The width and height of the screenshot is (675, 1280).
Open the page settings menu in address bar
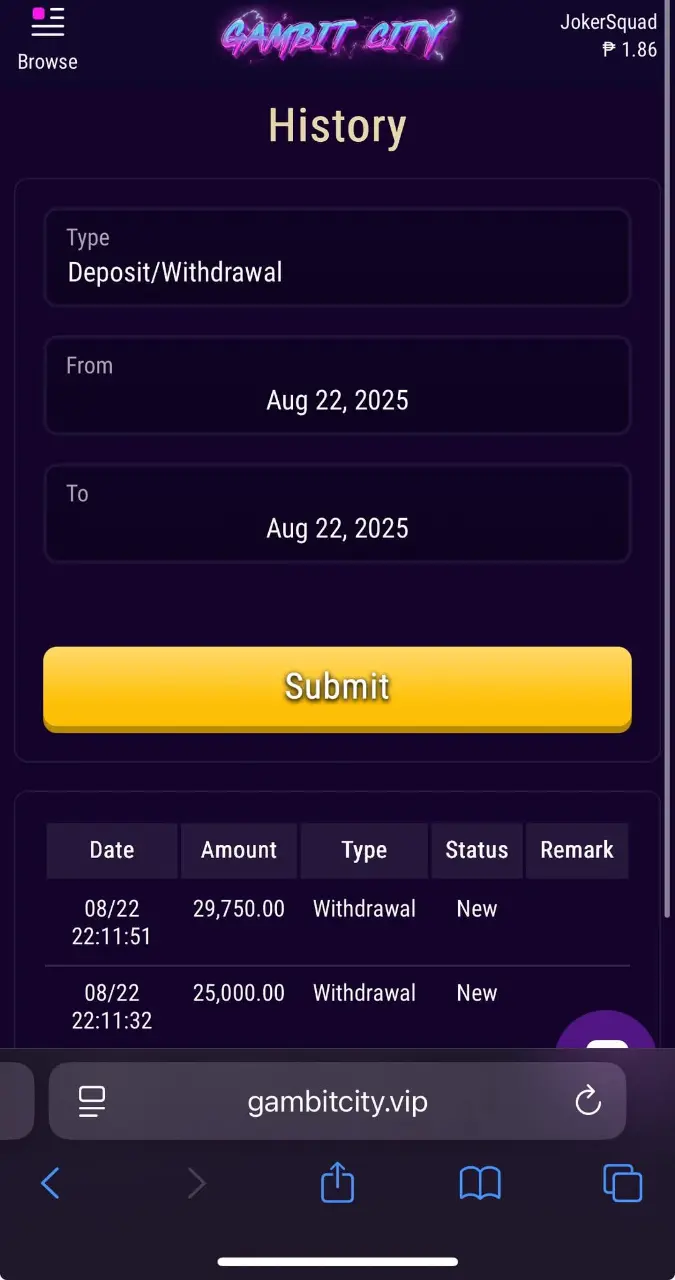pos(92,1102)
